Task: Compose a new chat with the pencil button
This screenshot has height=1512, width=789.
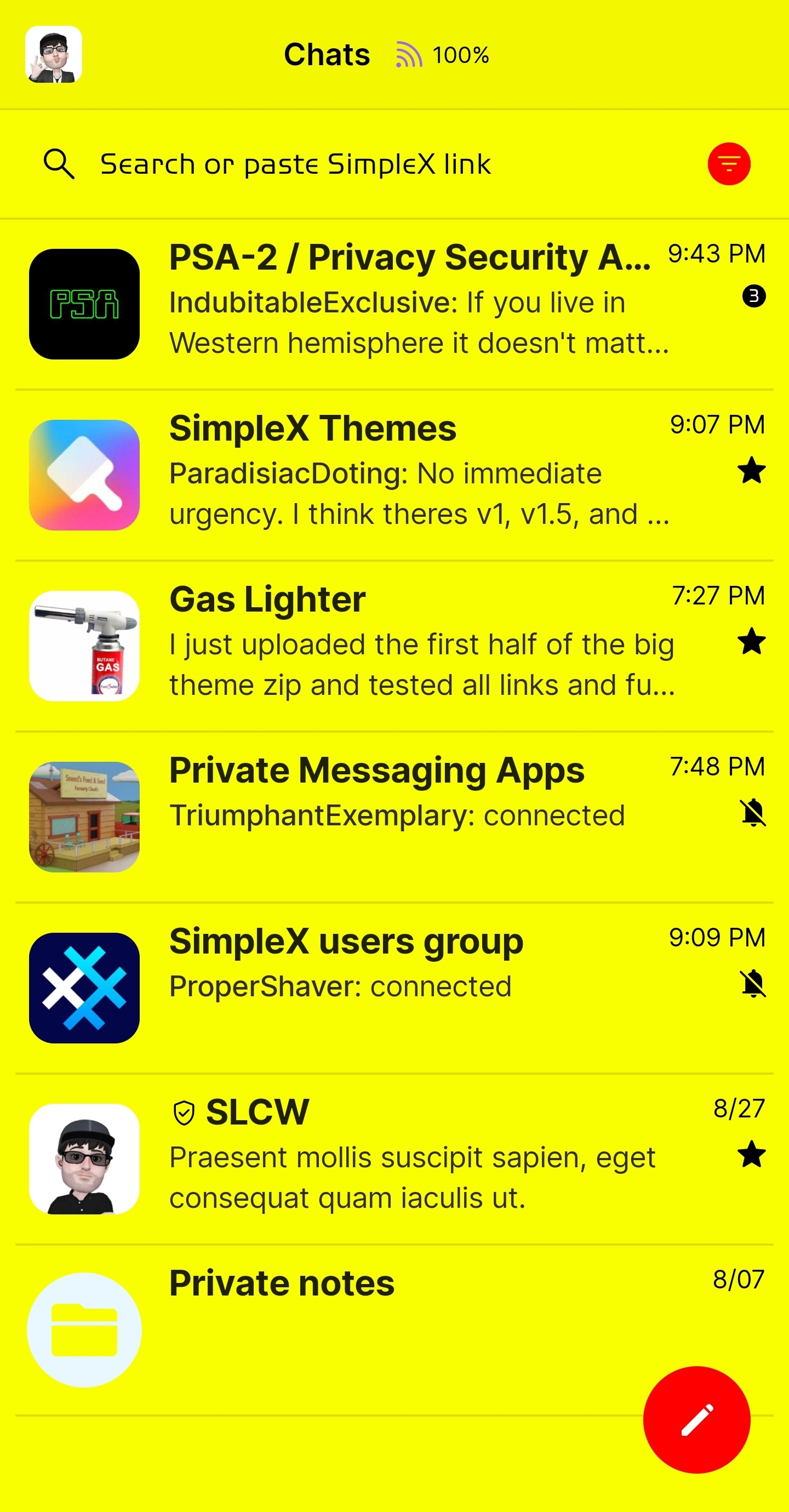Action: click(x=696, y=1419)
